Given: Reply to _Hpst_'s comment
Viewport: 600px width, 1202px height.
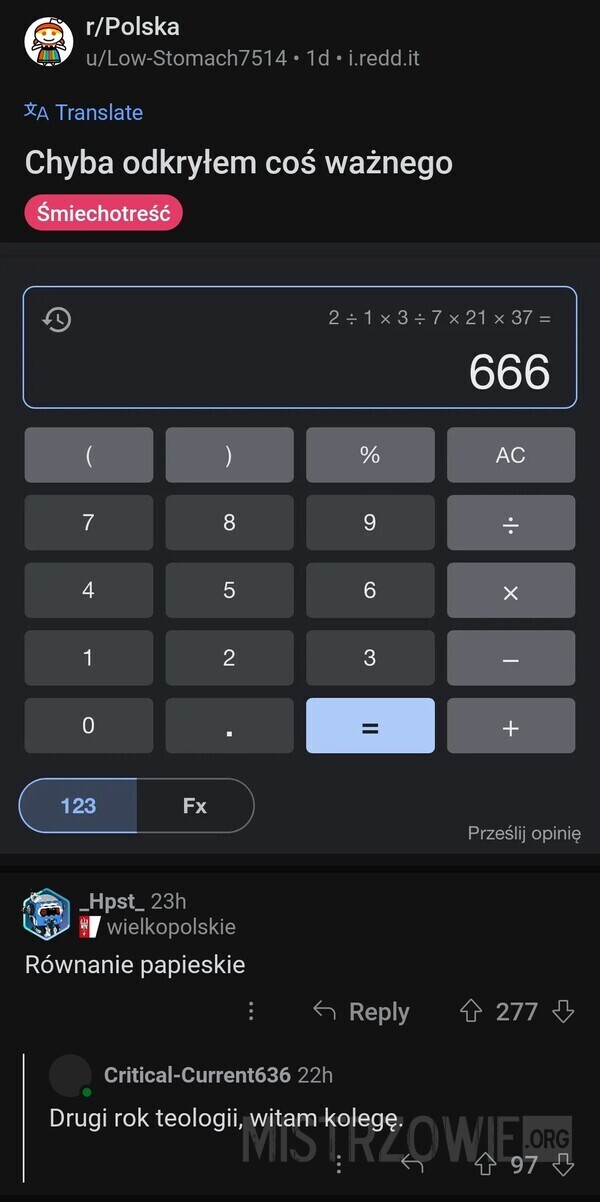Looking at the screenshot, I should pyautogui.click(x=361, y=1011).
